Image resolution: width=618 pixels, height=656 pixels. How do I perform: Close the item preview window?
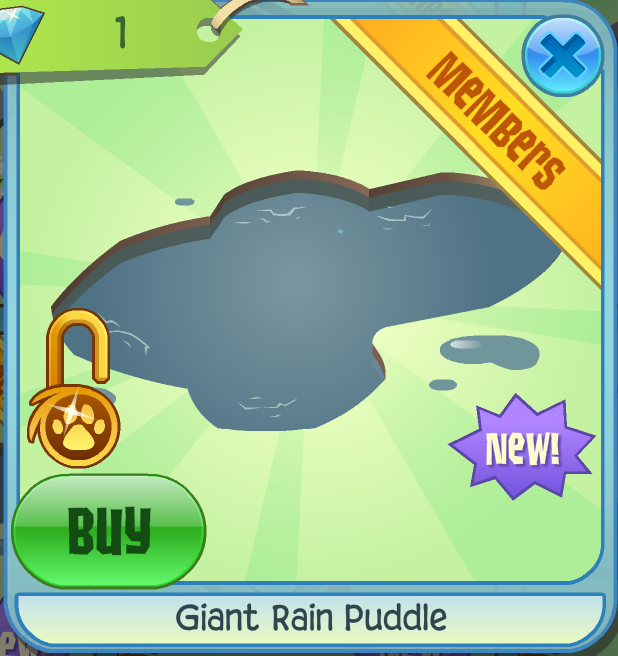562,56
